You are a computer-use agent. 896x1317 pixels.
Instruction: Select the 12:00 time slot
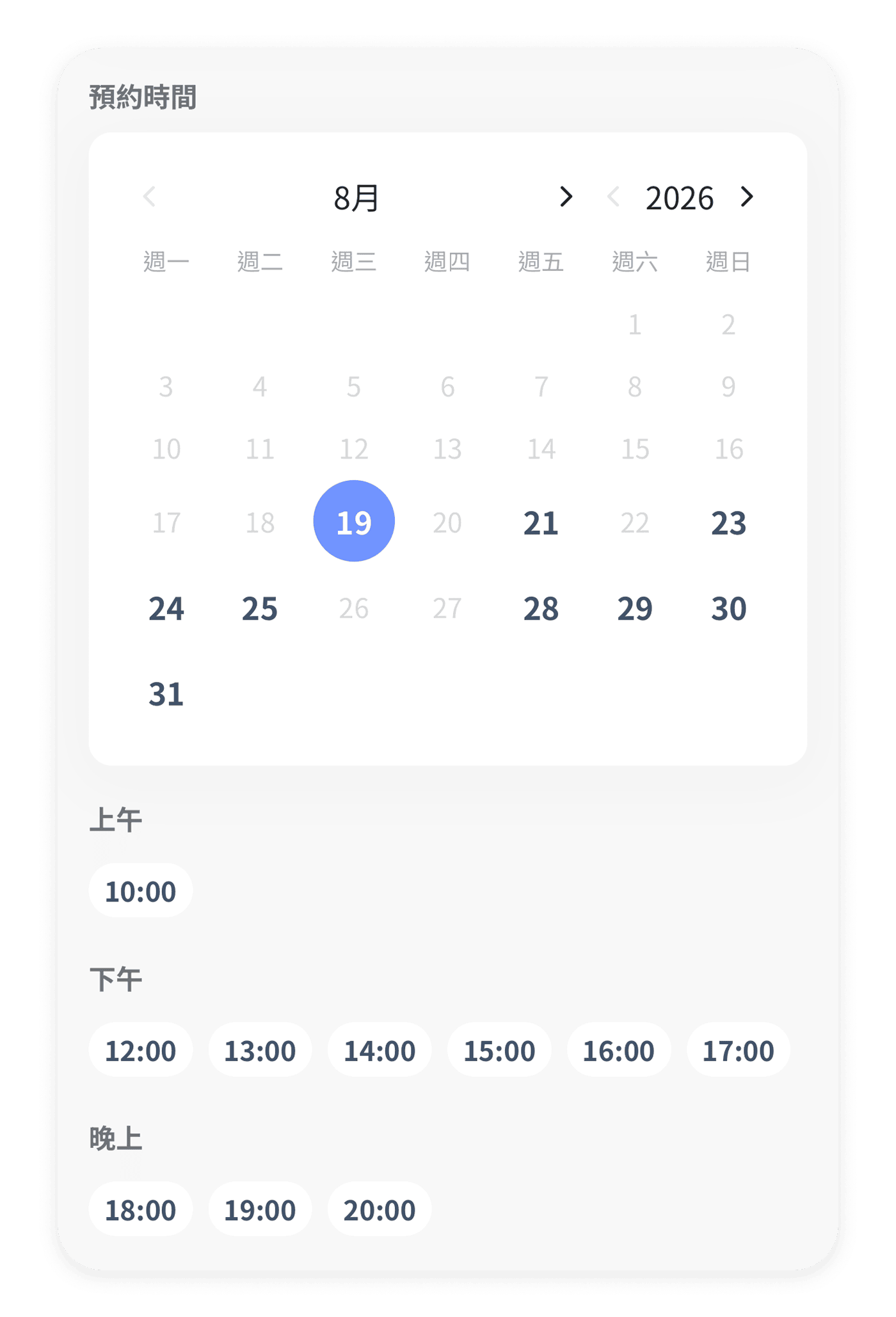pyautogui.click(x=141, y=1050)
